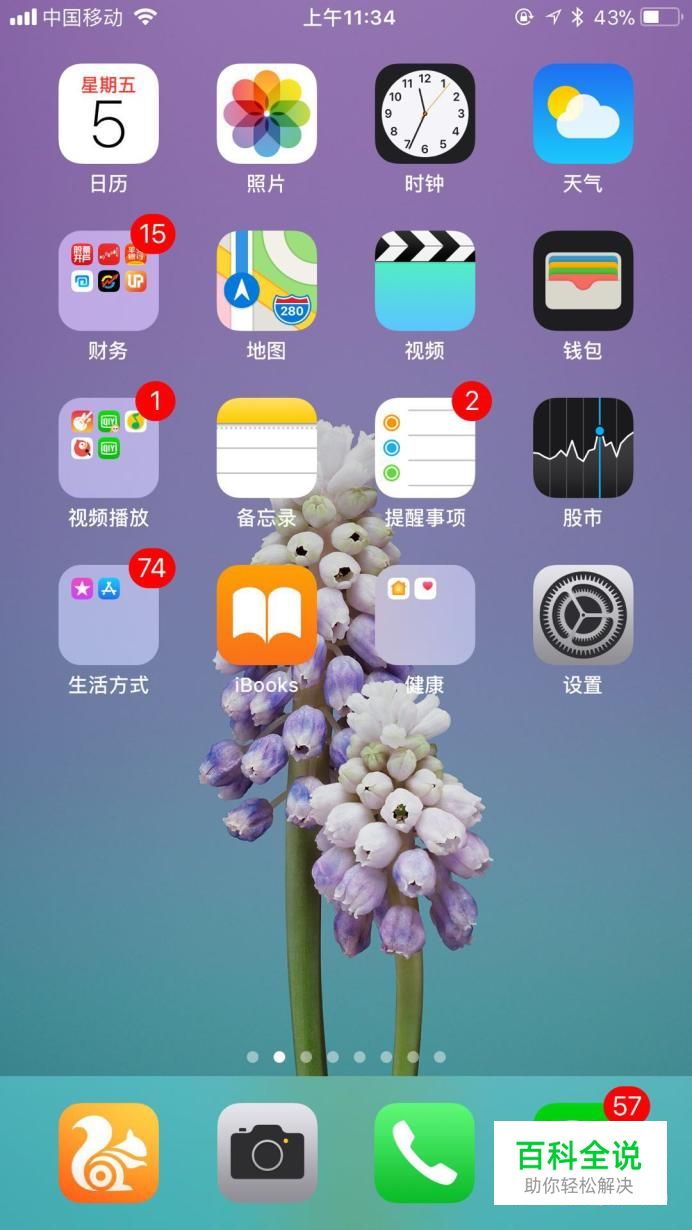Launch the 股市 stocks app
The height and width of the screenshot is (1230, 692).
coord(582,448)
